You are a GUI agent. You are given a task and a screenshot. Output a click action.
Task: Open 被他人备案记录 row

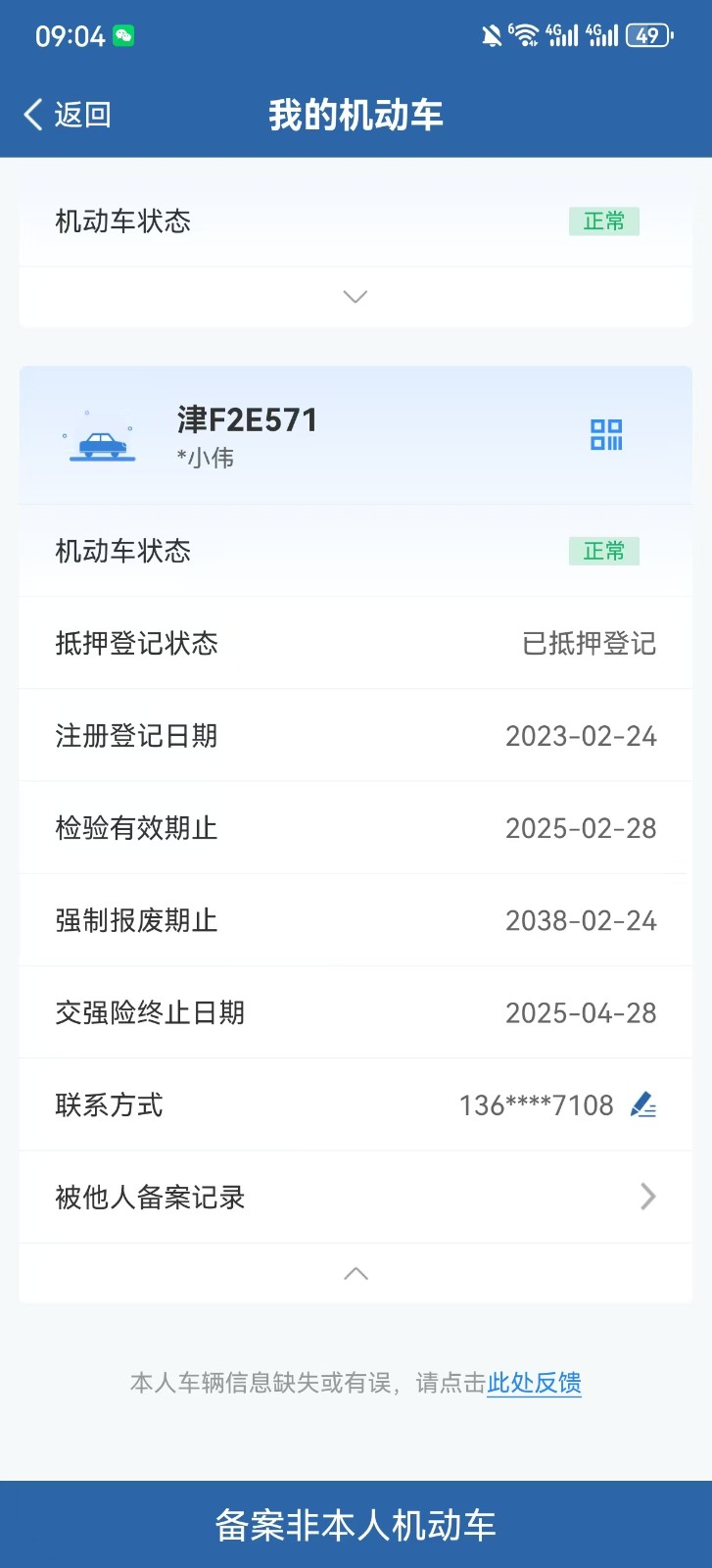point(356,1197)
